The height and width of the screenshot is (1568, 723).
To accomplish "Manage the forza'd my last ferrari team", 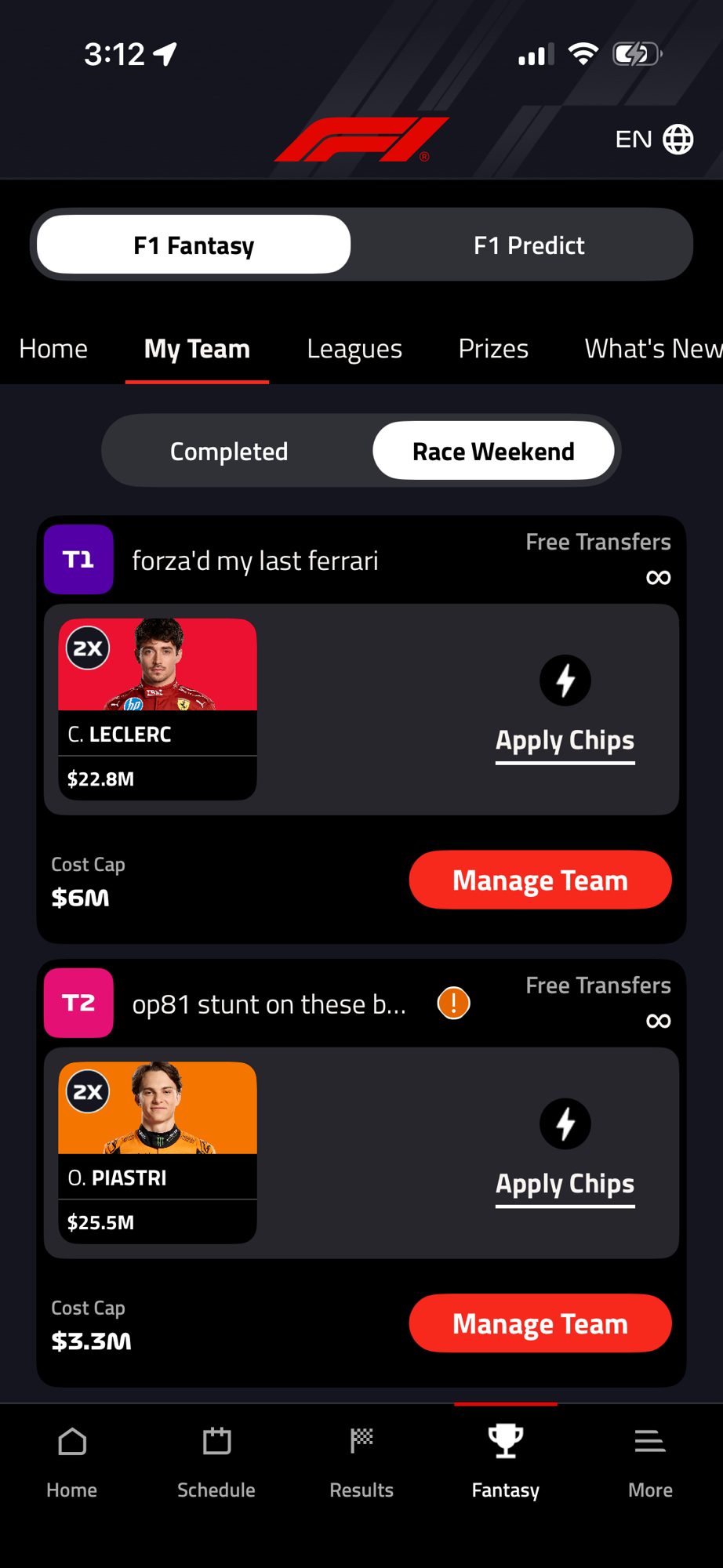I will coord(540,880).
